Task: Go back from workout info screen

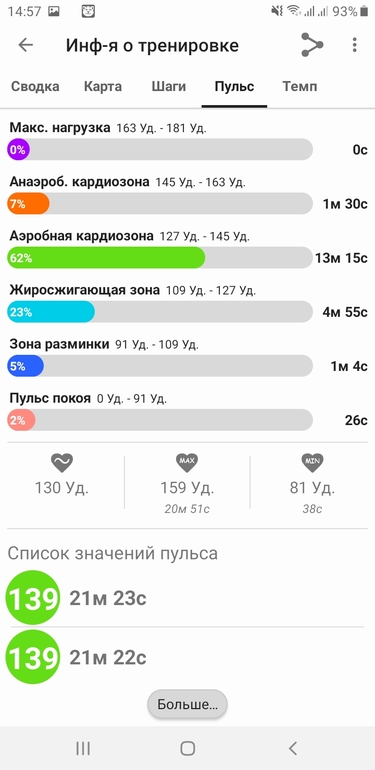Action: 26,45
